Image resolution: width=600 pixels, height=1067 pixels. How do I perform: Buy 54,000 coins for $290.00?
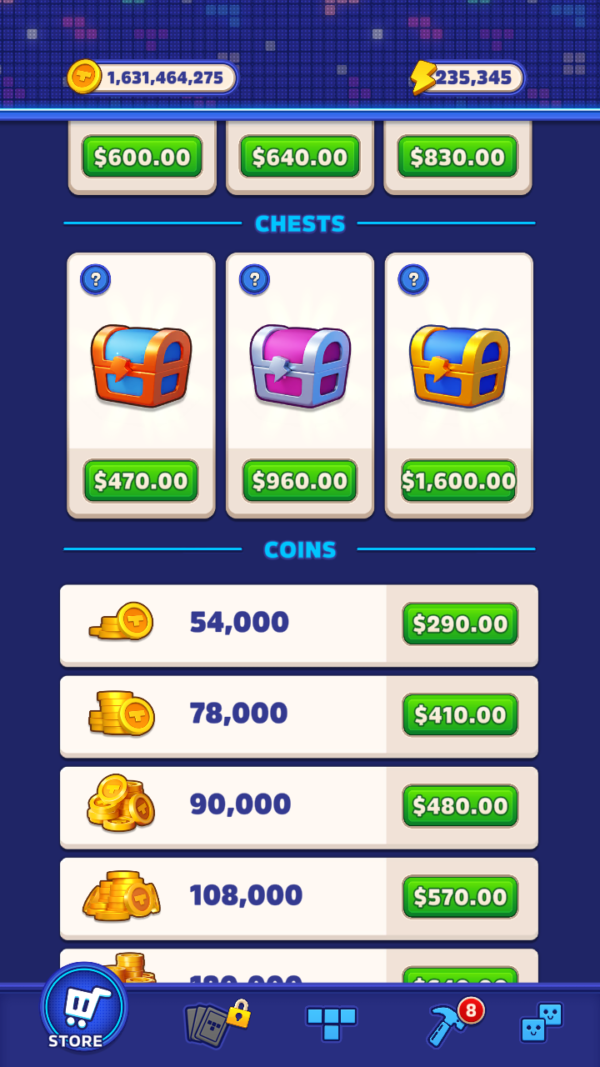(460, 624)
